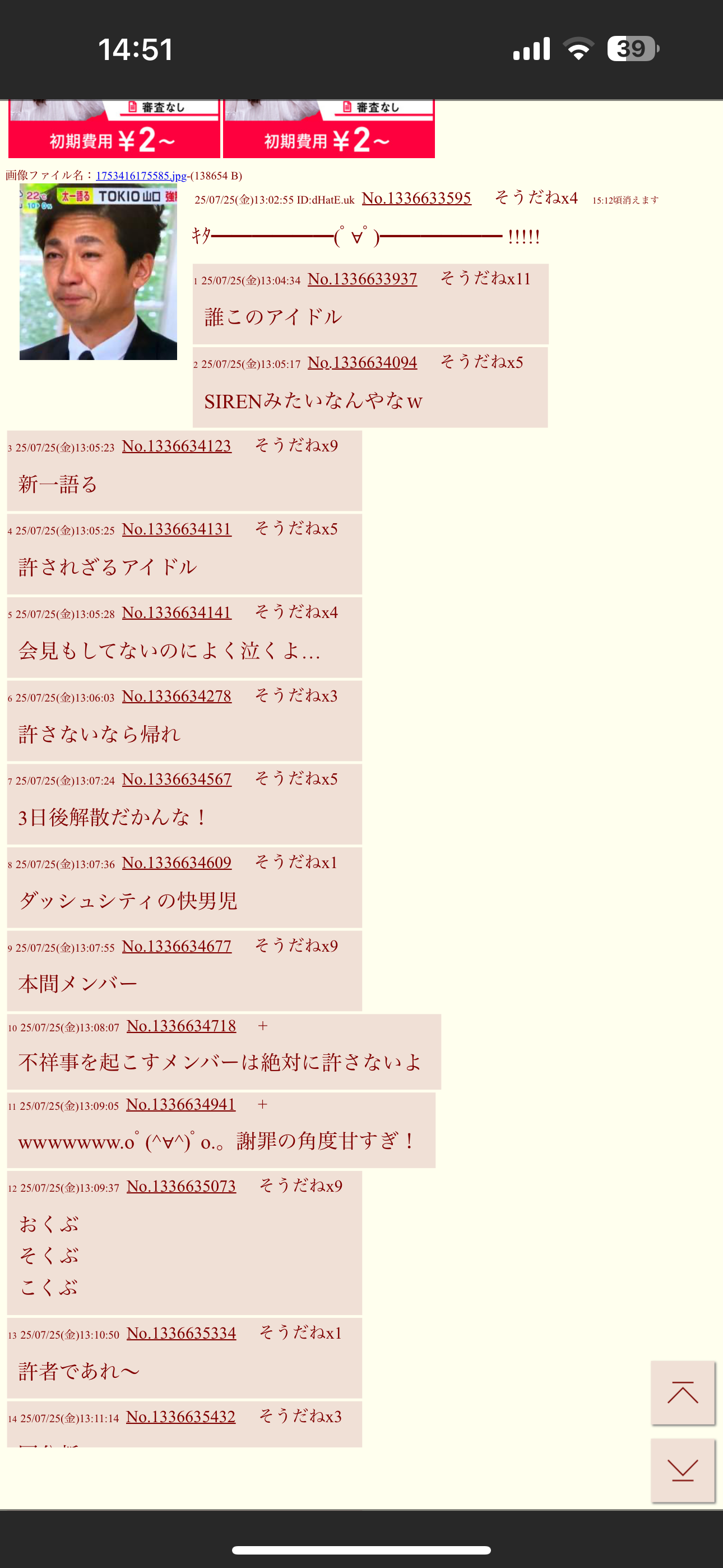This screenshot has width=723, height=1568.
Task: Tap the plus on post No.1336634941
Action: pos(262,1104)
